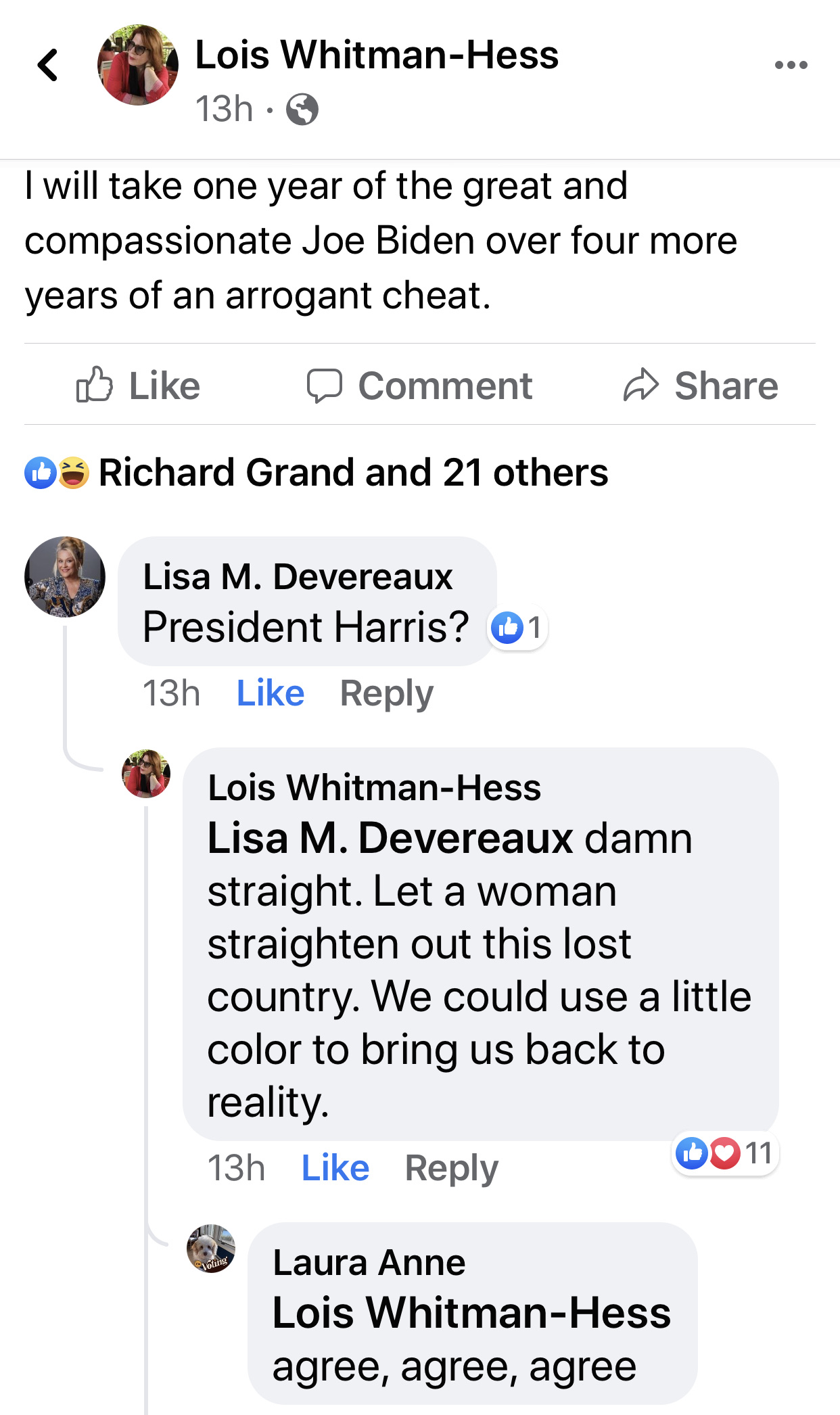Open tagged Lisa M. Devereaux mention in reply
This screenshot has width=840, height=1415.
click(x=390, y=839)
